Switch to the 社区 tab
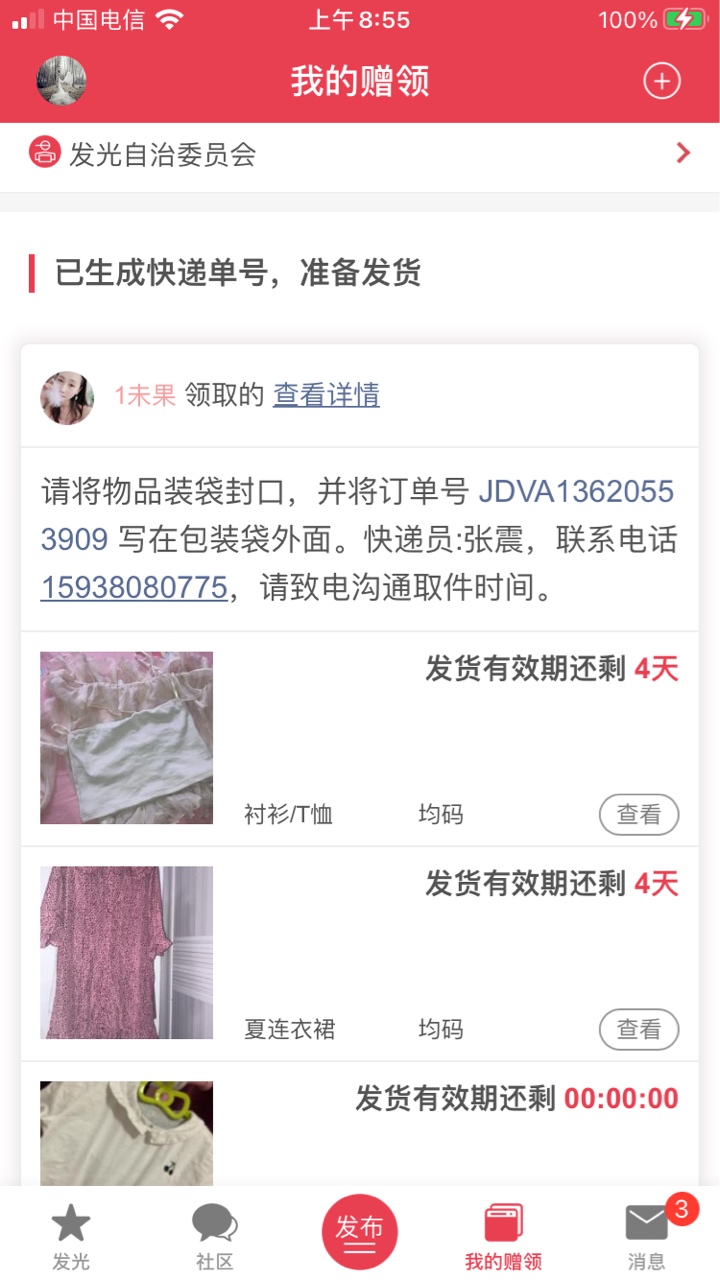Viewport: 720px width, 1280px height. [x=214, y=1236]
